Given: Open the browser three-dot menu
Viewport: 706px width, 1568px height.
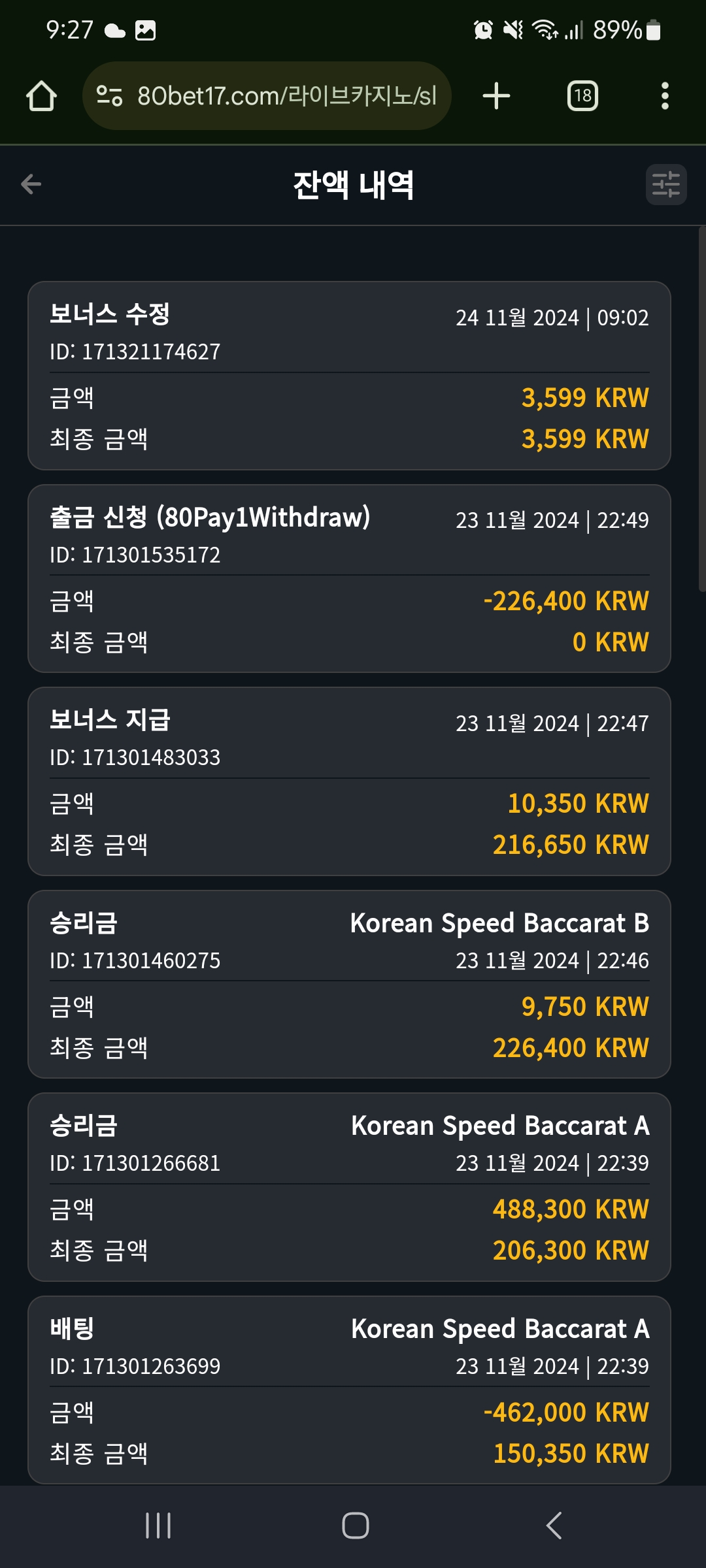Looking at the screenshot, I should (x=665, y=96).
